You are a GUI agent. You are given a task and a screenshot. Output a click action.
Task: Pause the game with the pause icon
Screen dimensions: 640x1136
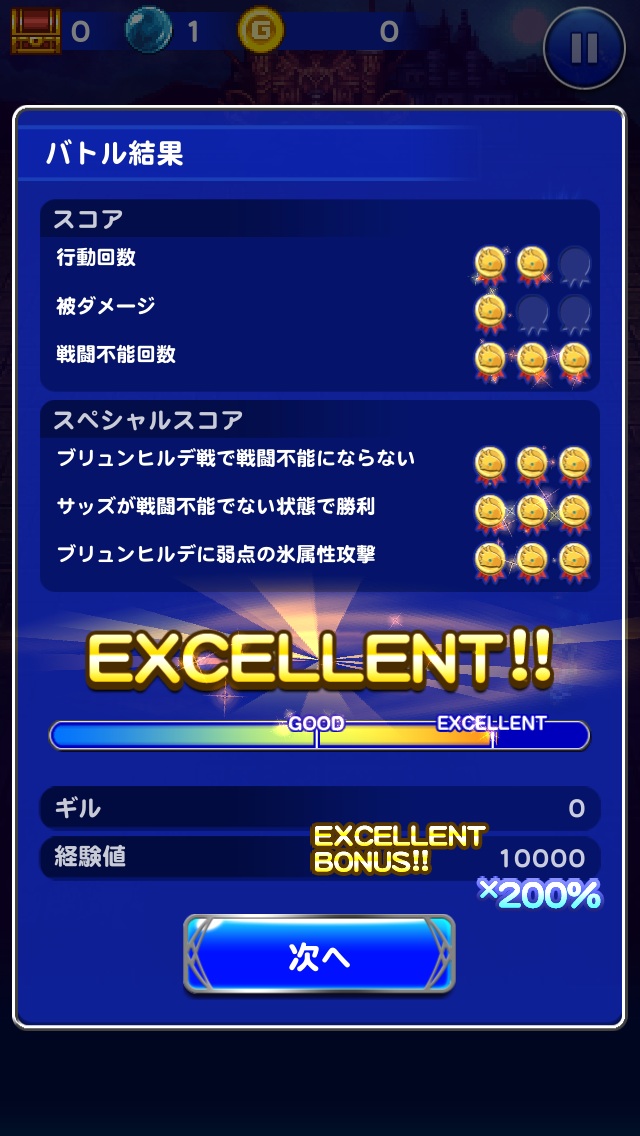tap(585, 47)
